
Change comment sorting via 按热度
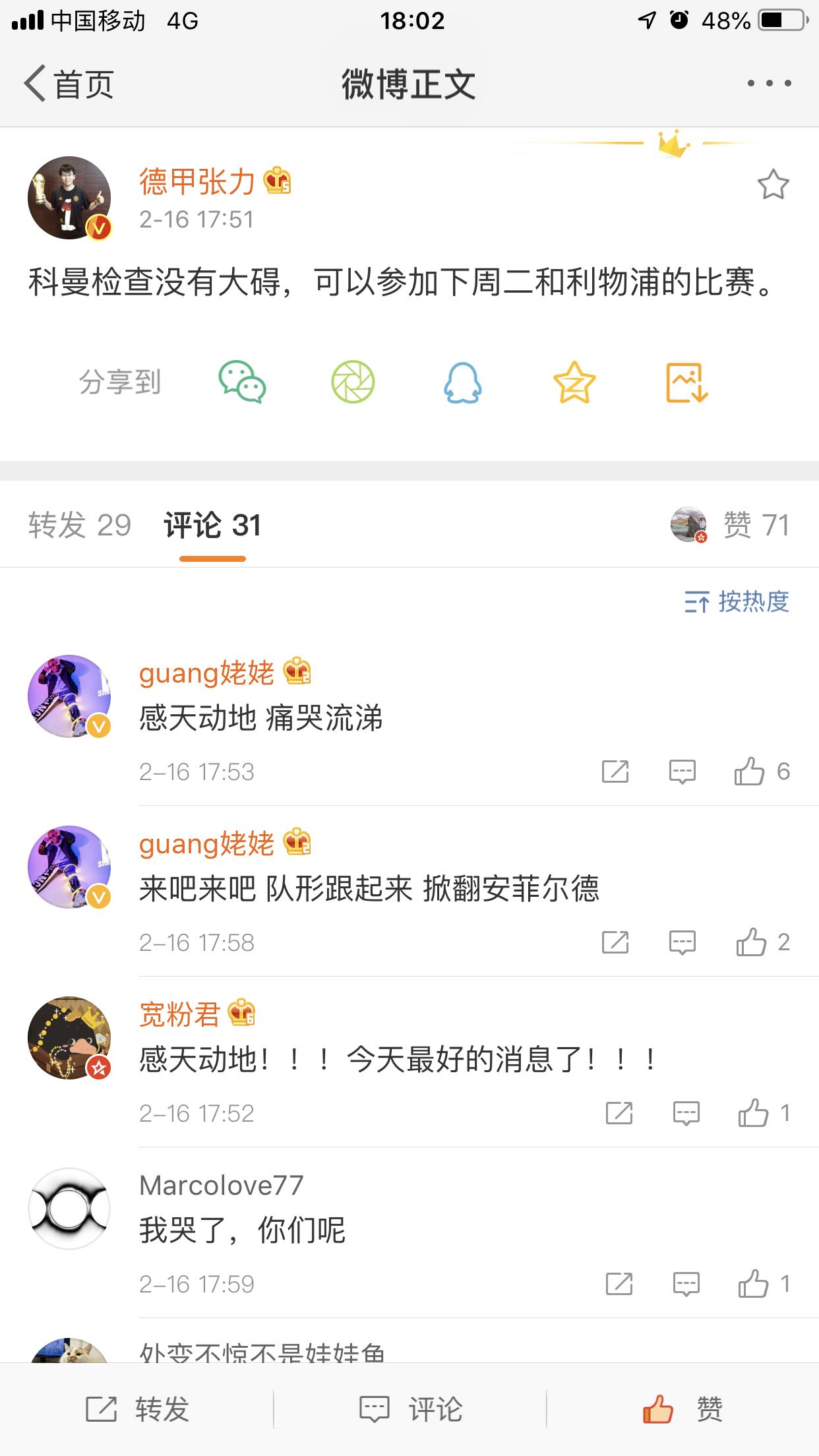(737, 601)
